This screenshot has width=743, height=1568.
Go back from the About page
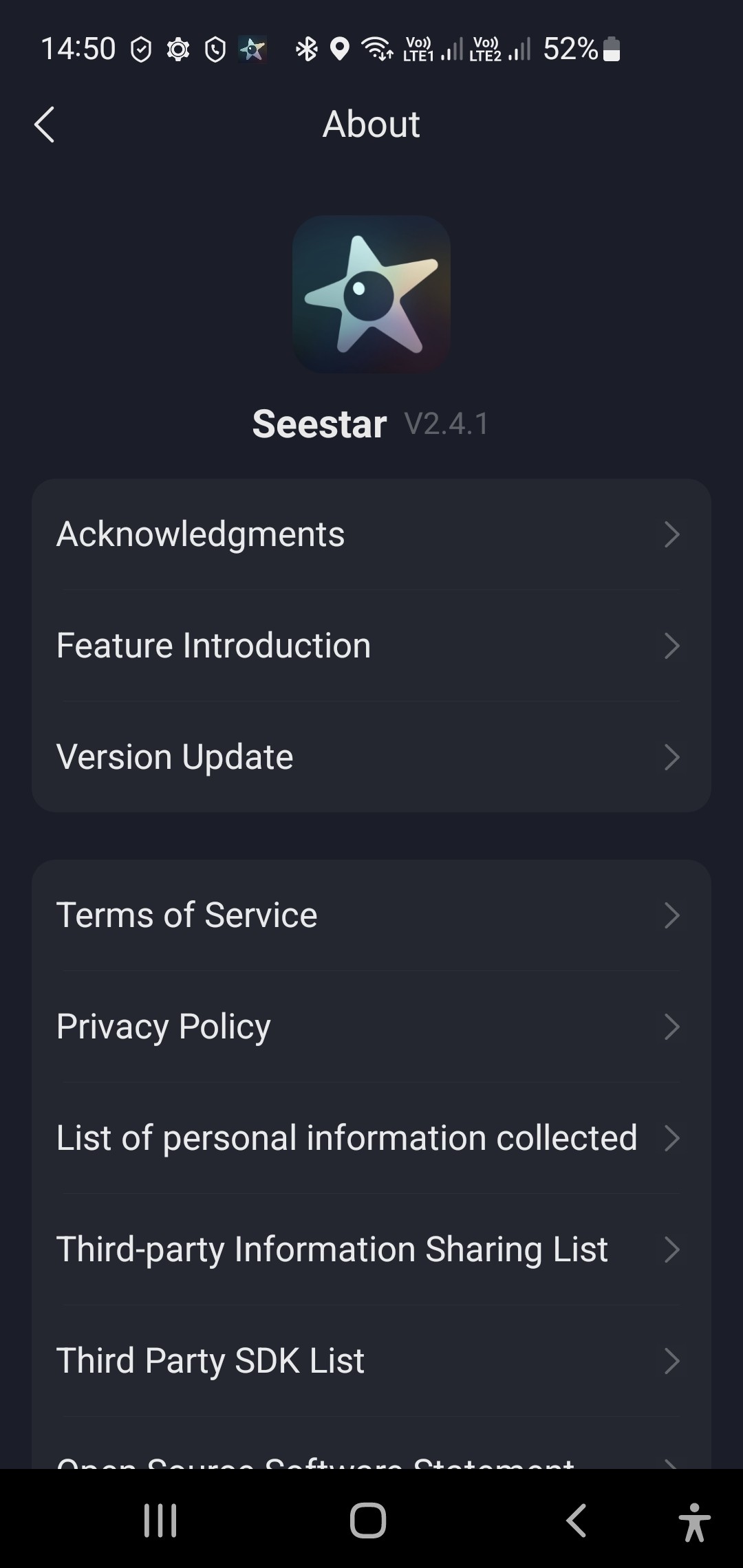point(44,124)
